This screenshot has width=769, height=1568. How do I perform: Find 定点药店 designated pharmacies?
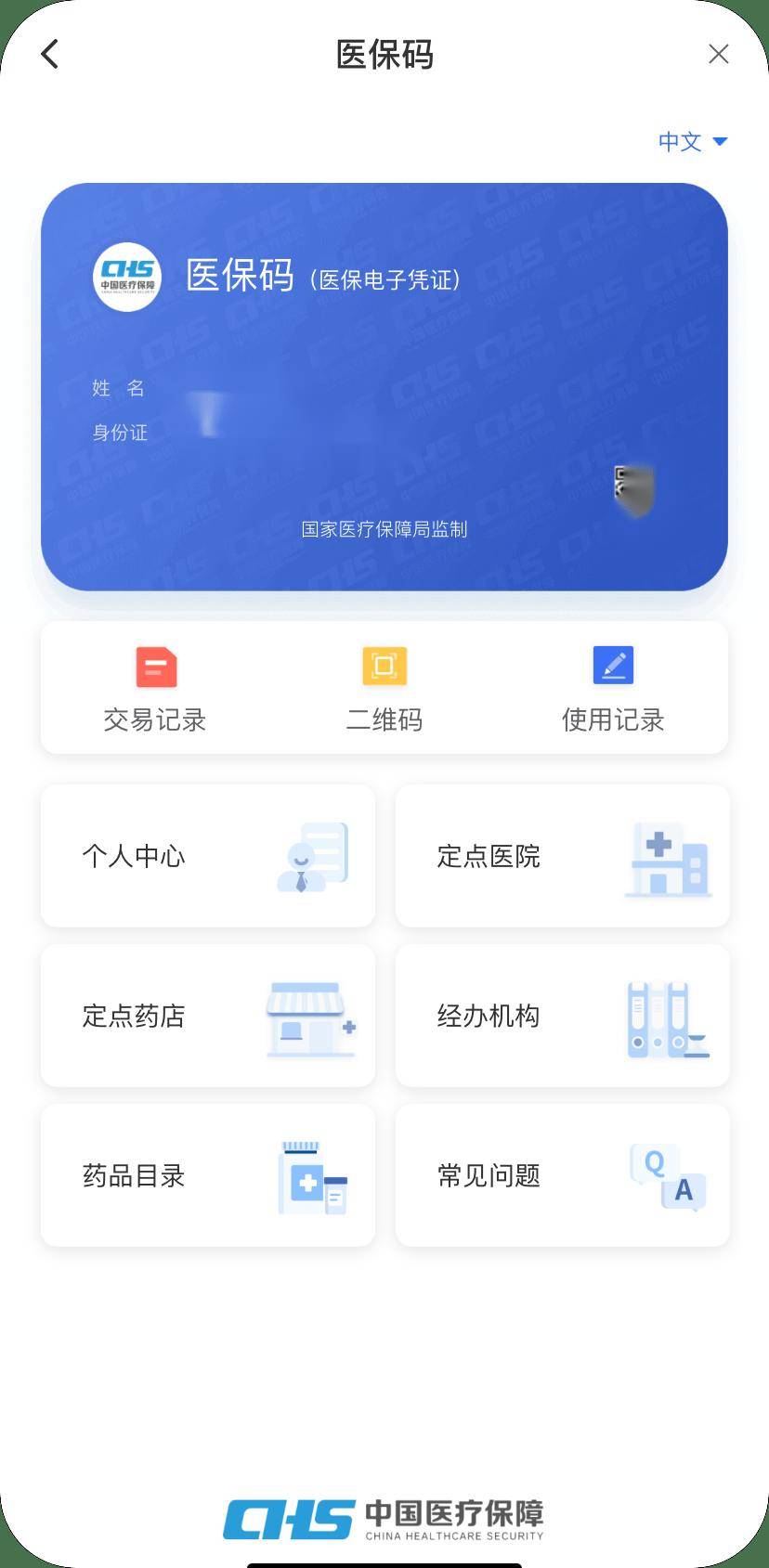click(x=208, y=1016)
